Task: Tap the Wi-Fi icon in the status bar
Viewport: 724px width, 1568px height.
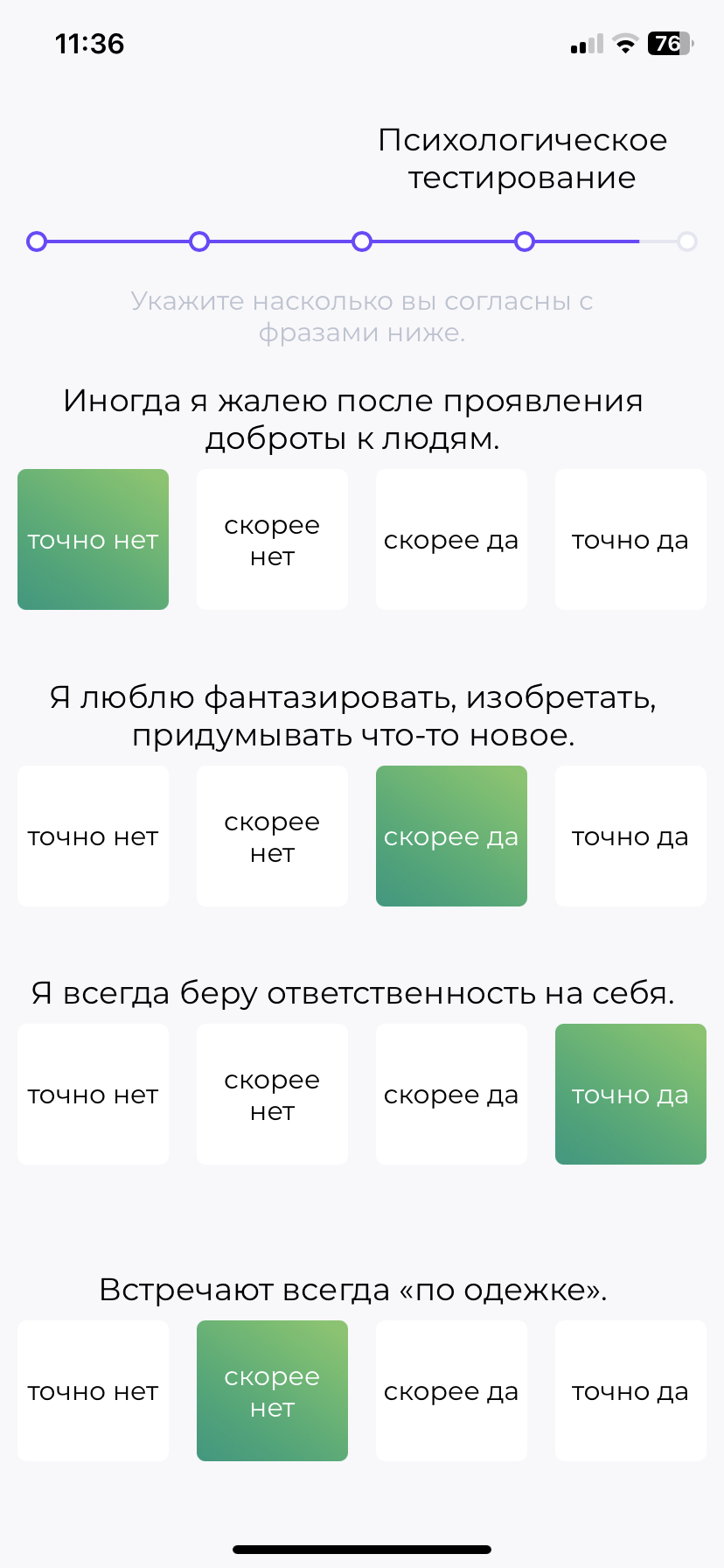Action: [x=627, y=43]
